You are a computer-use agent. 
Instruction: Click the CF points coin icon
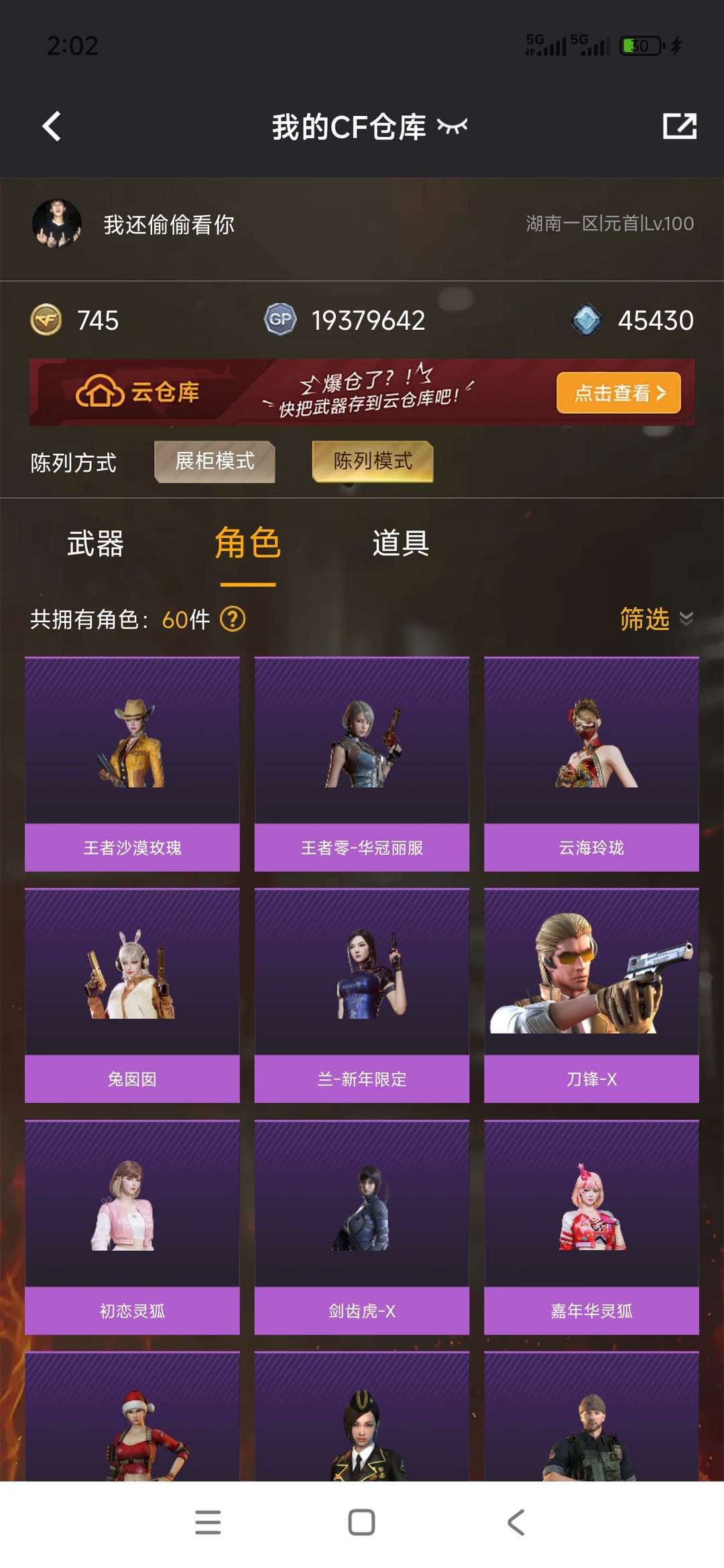coord(46,320)
